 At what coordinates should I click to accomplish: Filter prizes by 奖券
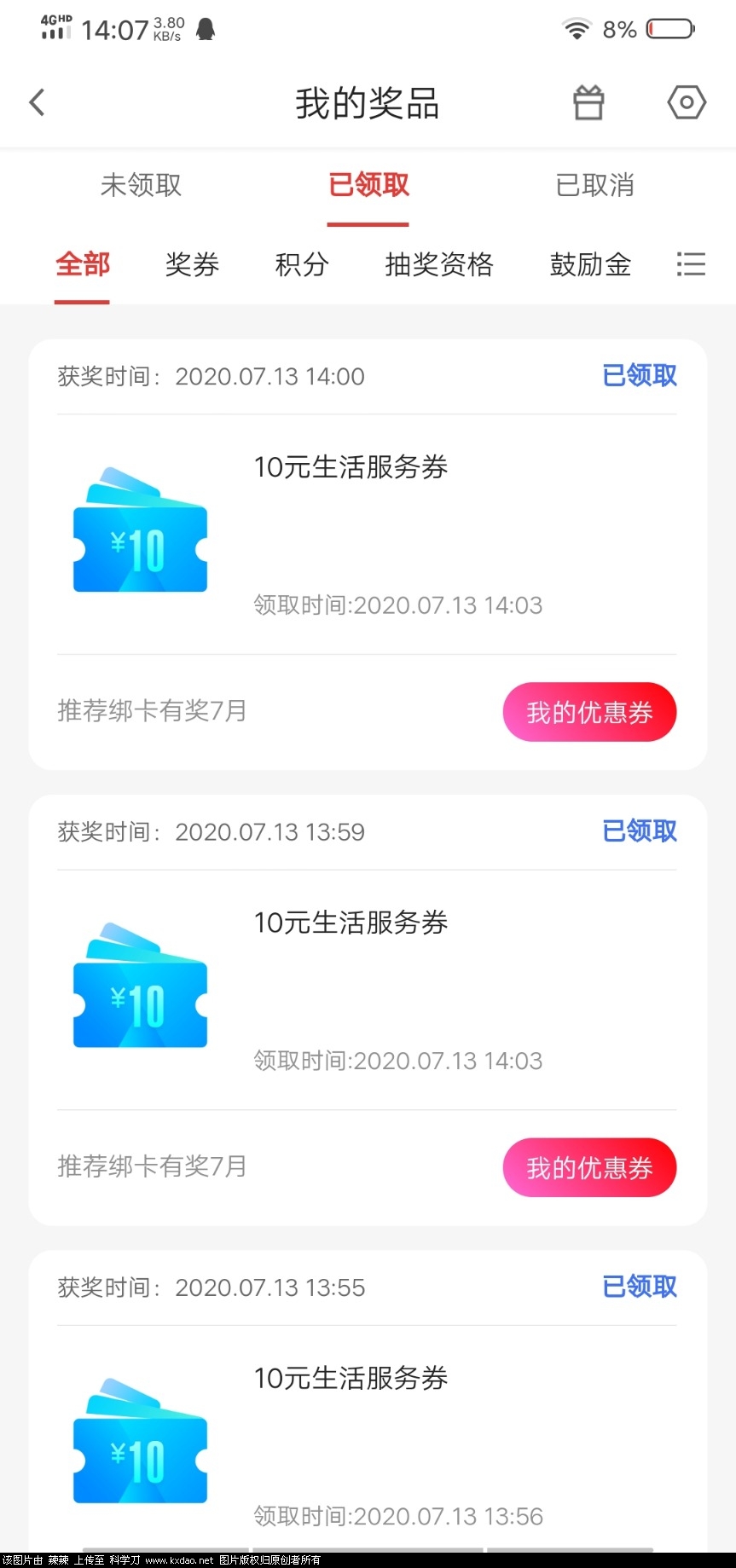pyautogui.click(x=192, y=264)
